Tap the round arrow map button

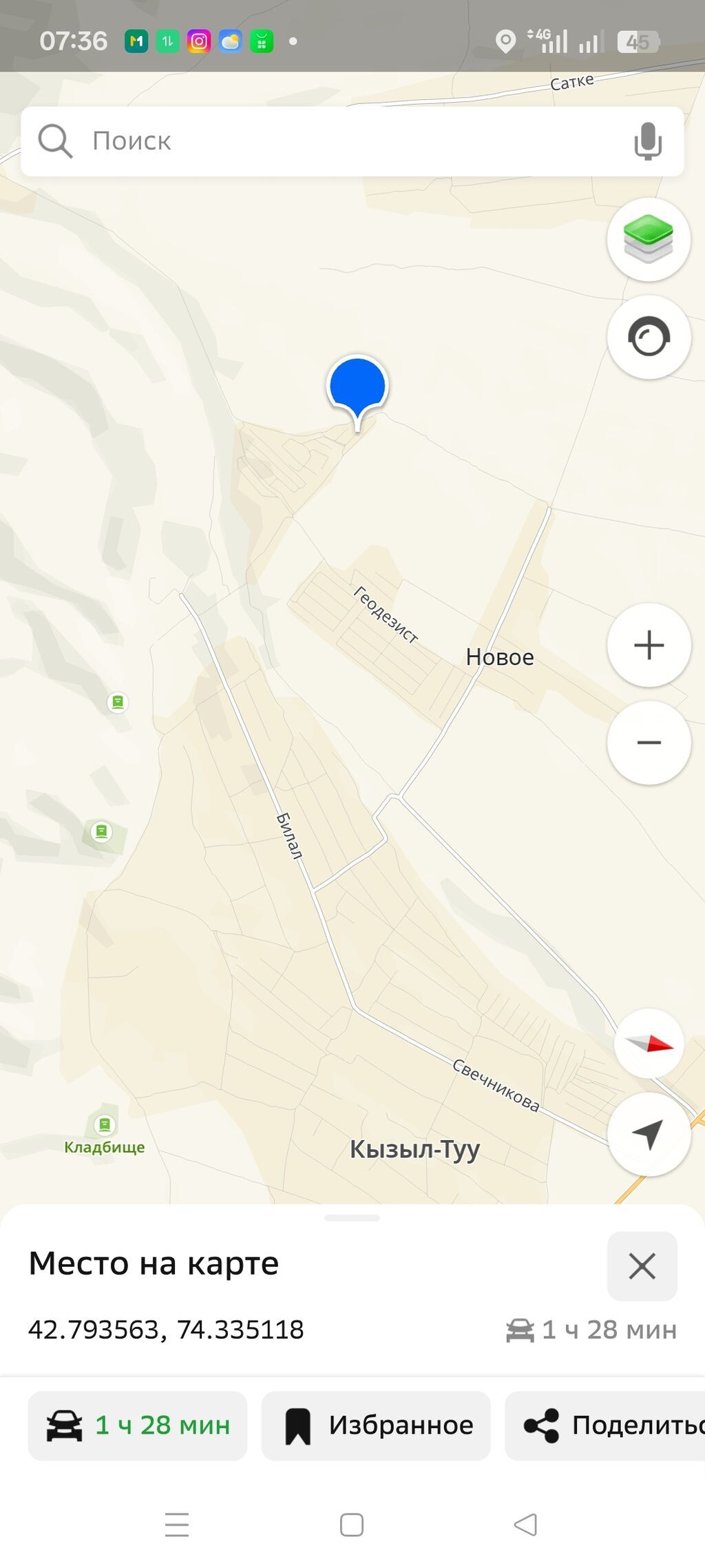(649, 337)
